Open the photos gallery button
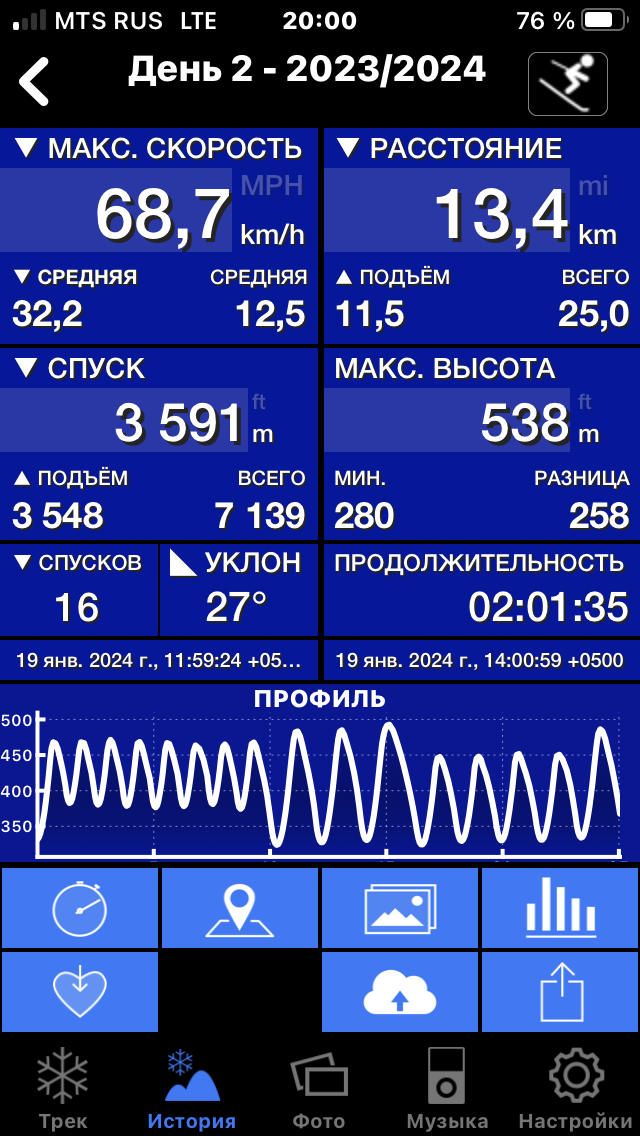This screenshot has height=1136, width=640. tap(400, 908)
